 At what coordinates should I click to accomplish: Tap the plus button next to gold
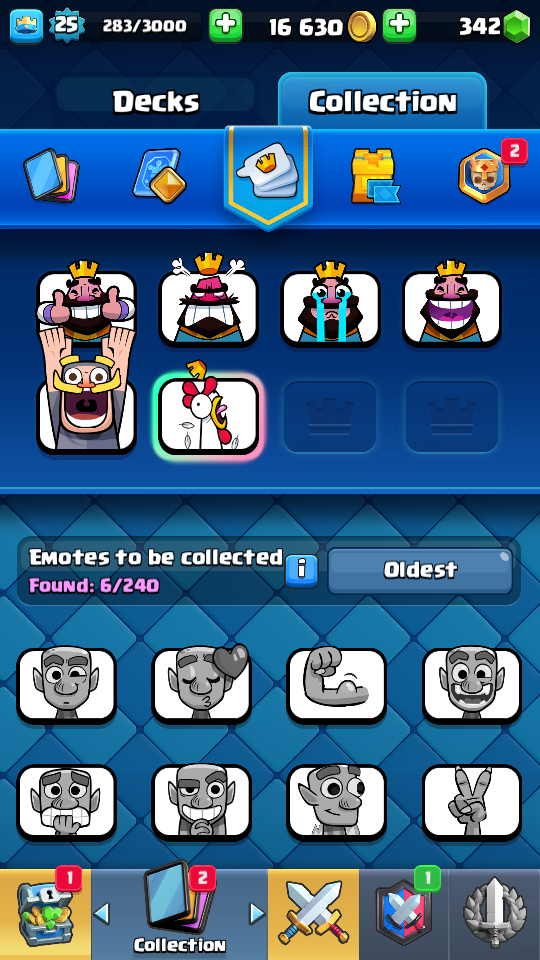tap(399, 26)
